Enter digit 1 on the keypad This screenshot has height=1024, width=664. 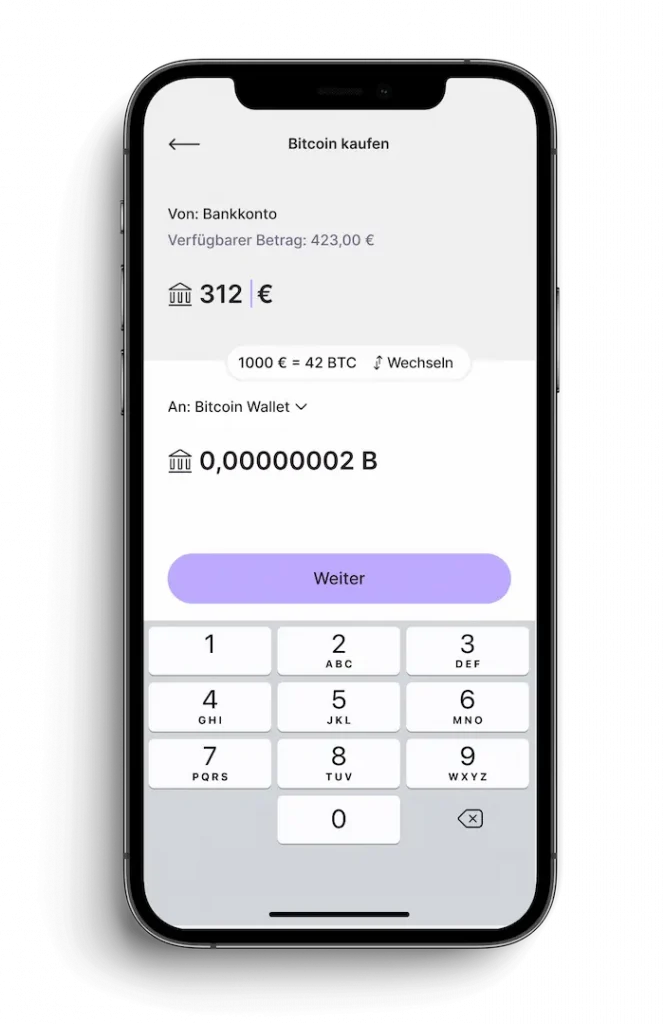(x=210, y=650)
